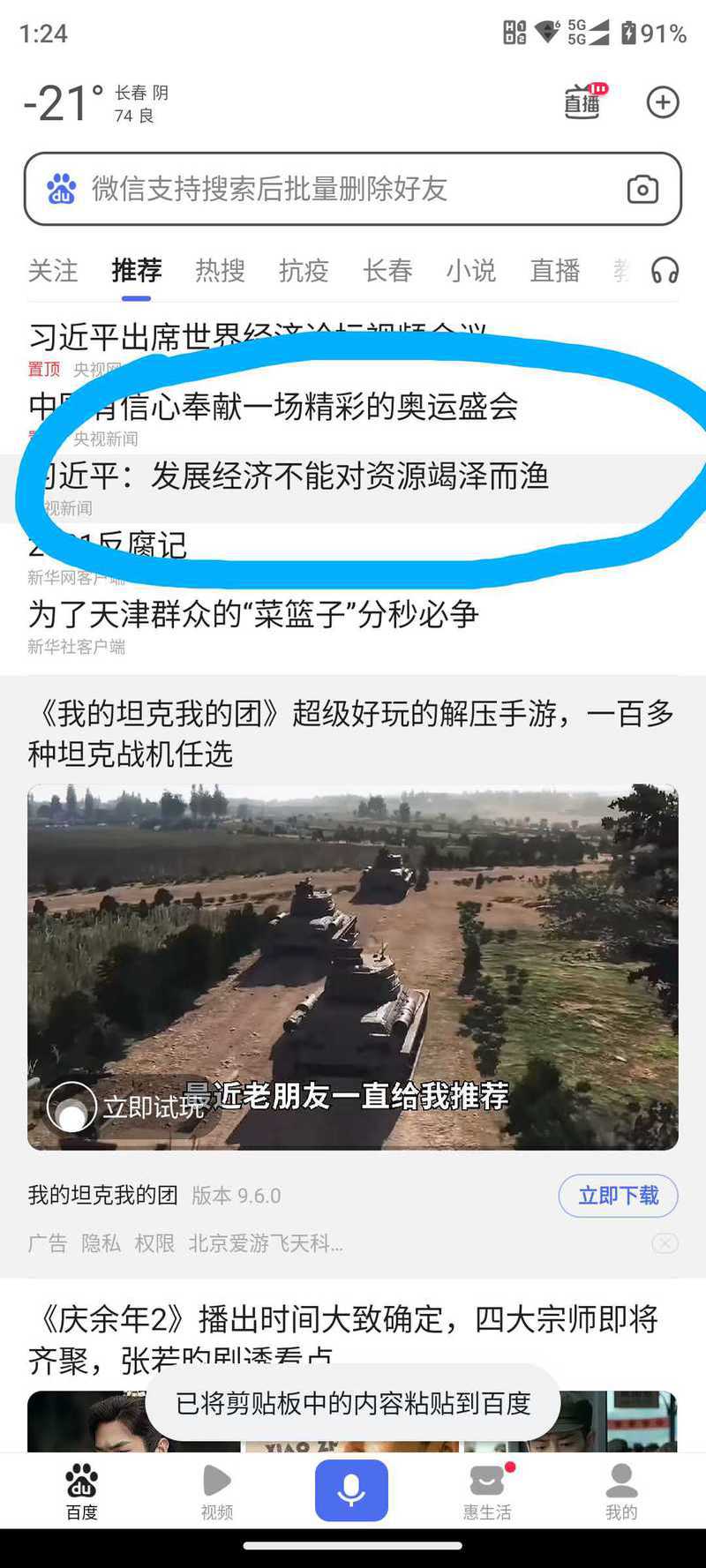The width and height of the screenshot is (706, 1568).
Task: Switch to the 热搜 tab
Action: coord(220,270)
